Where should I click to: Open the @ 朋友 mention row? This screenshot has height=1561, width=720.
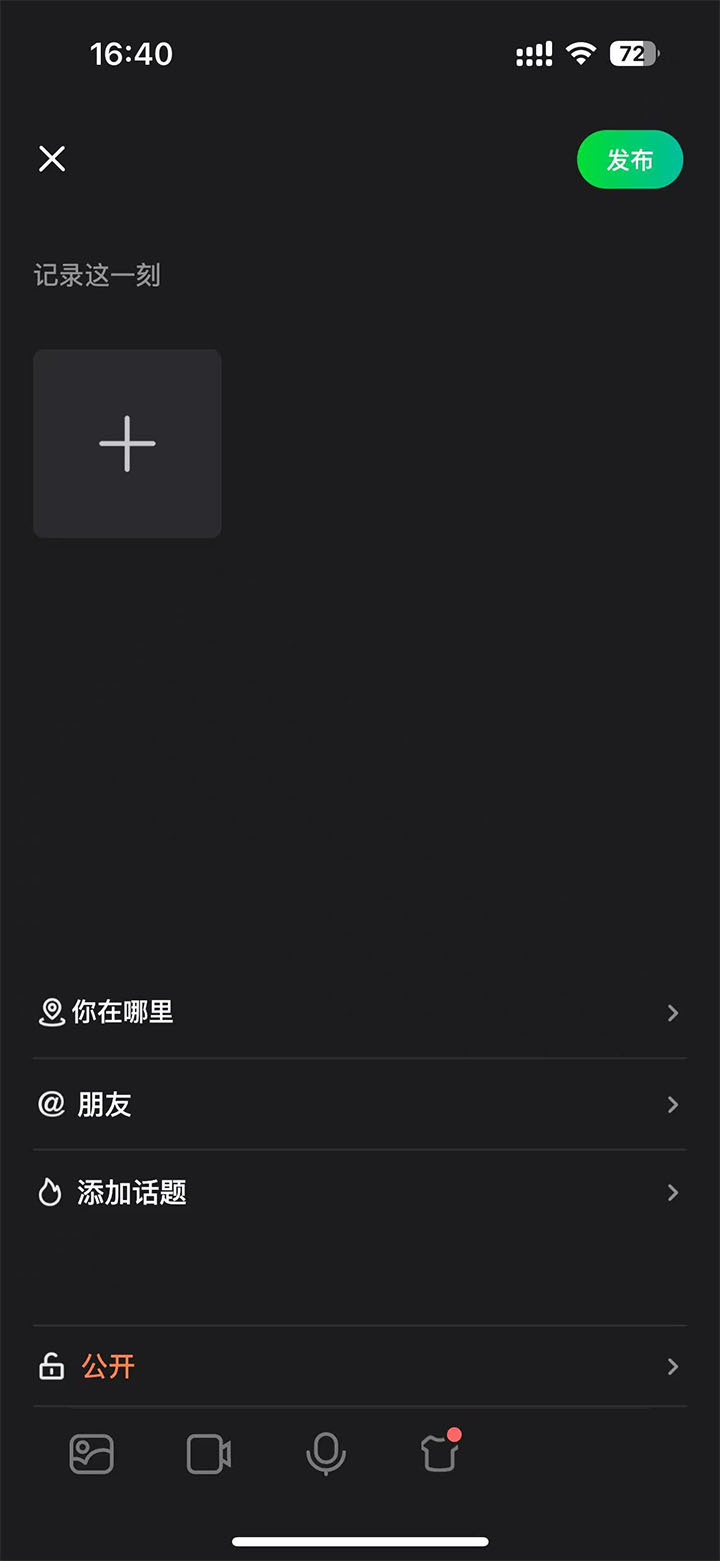pos(358,1104)
